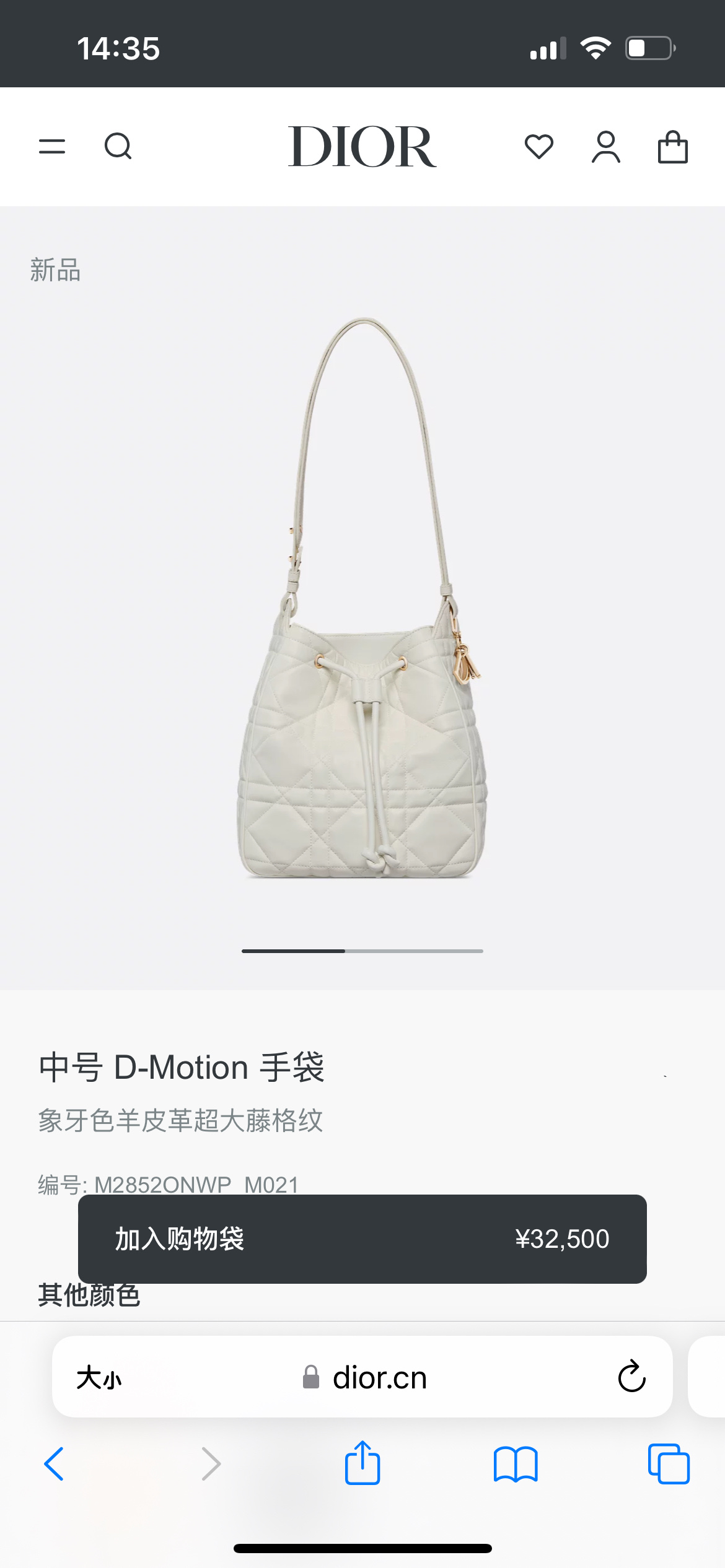This screenshot has width=725, height=1568.
Task: Open the hamburger menu
Action: pos(52,147)
